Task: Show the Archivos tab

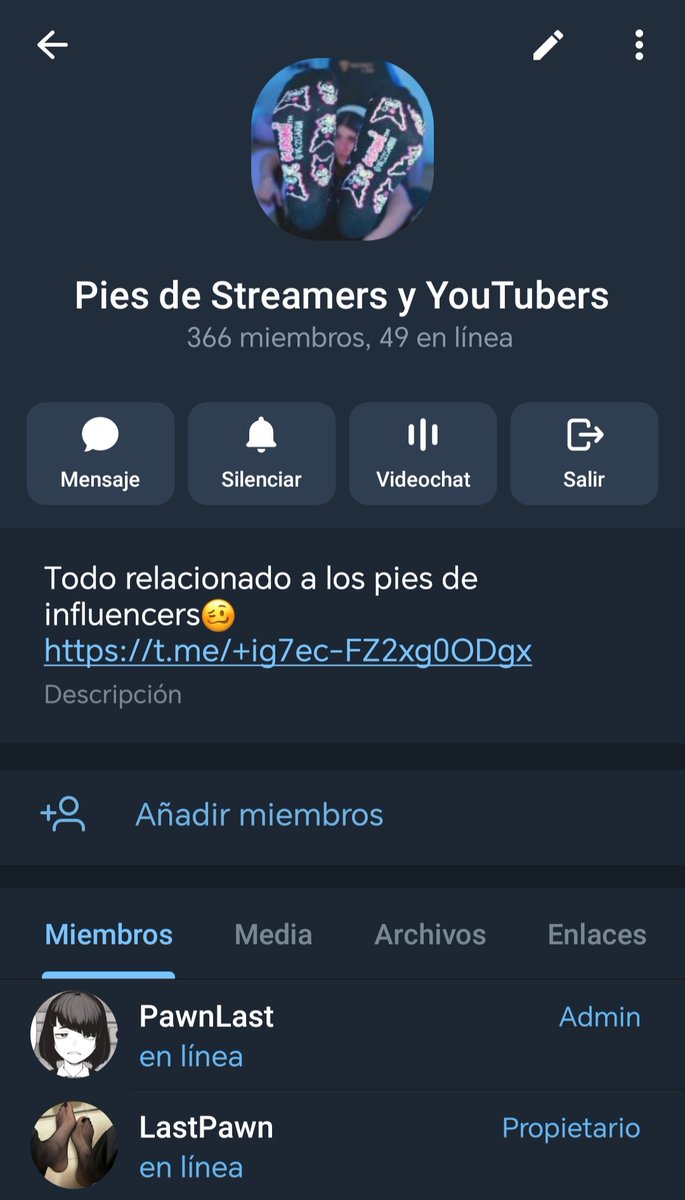Action: tap(430, 935)
